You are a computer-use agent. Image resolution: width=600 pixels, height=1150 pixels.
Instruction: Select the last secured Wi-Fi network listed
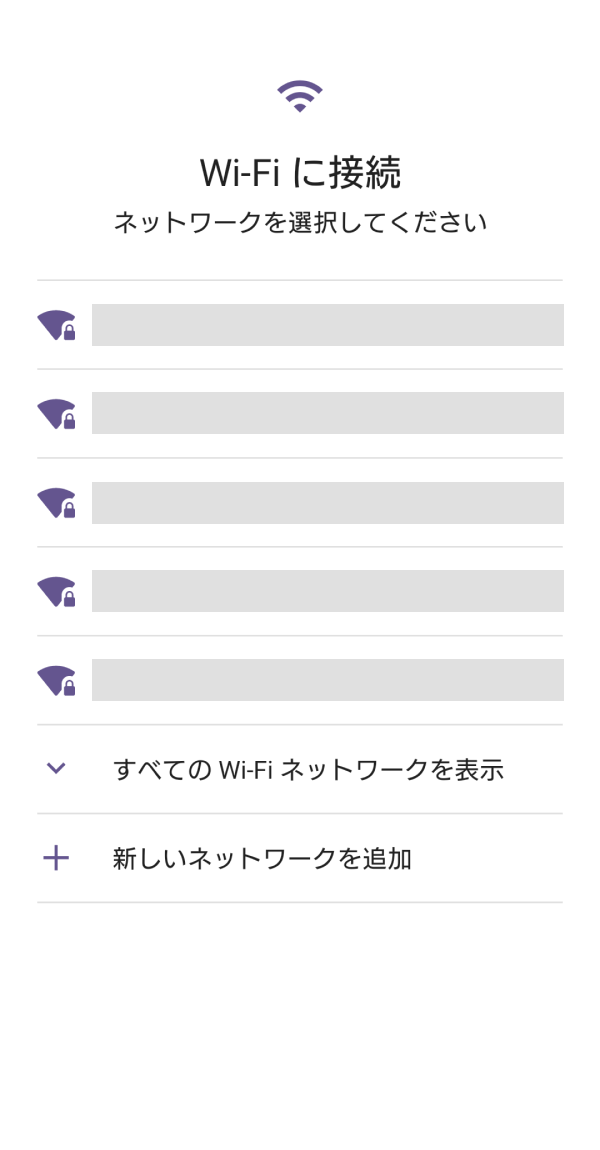point(299,680)
